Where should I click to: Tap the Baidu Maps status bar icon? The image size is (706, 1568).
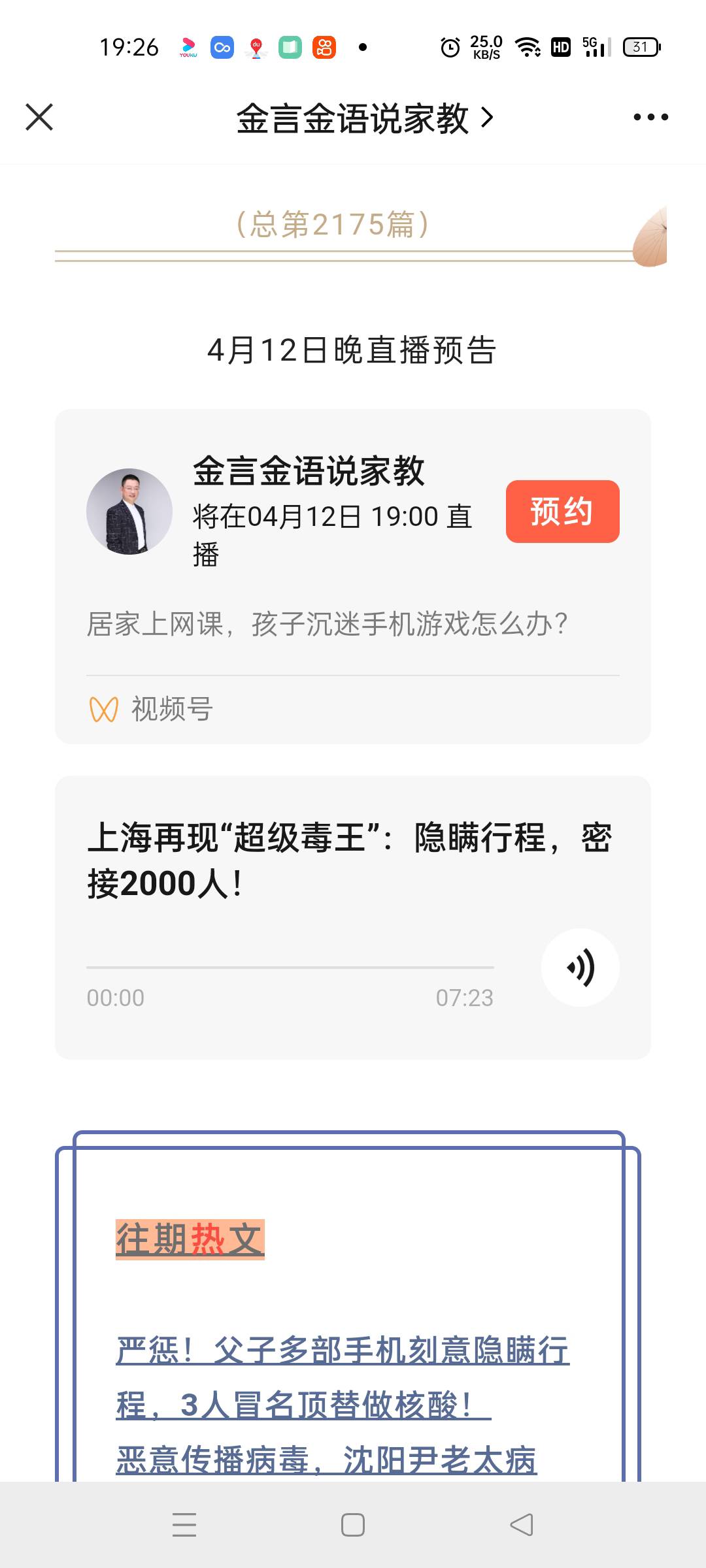pyautogui.click(x=256, y=46)
